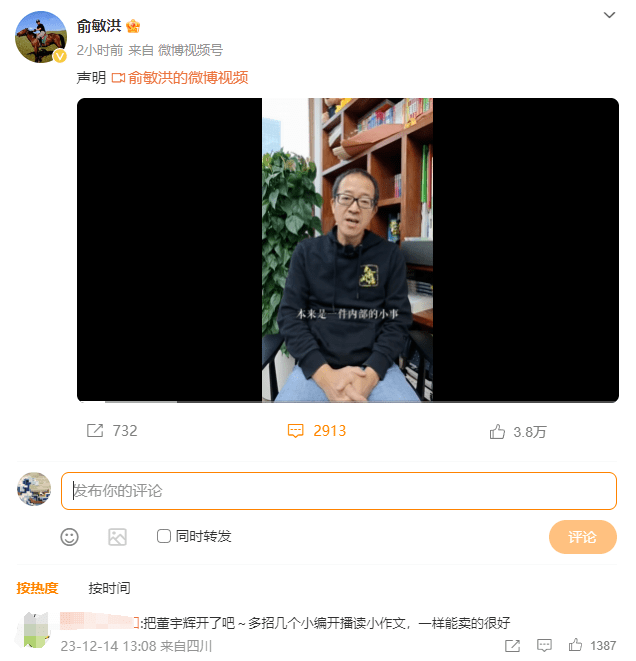Open the 2913 comments

click(316, 431)
